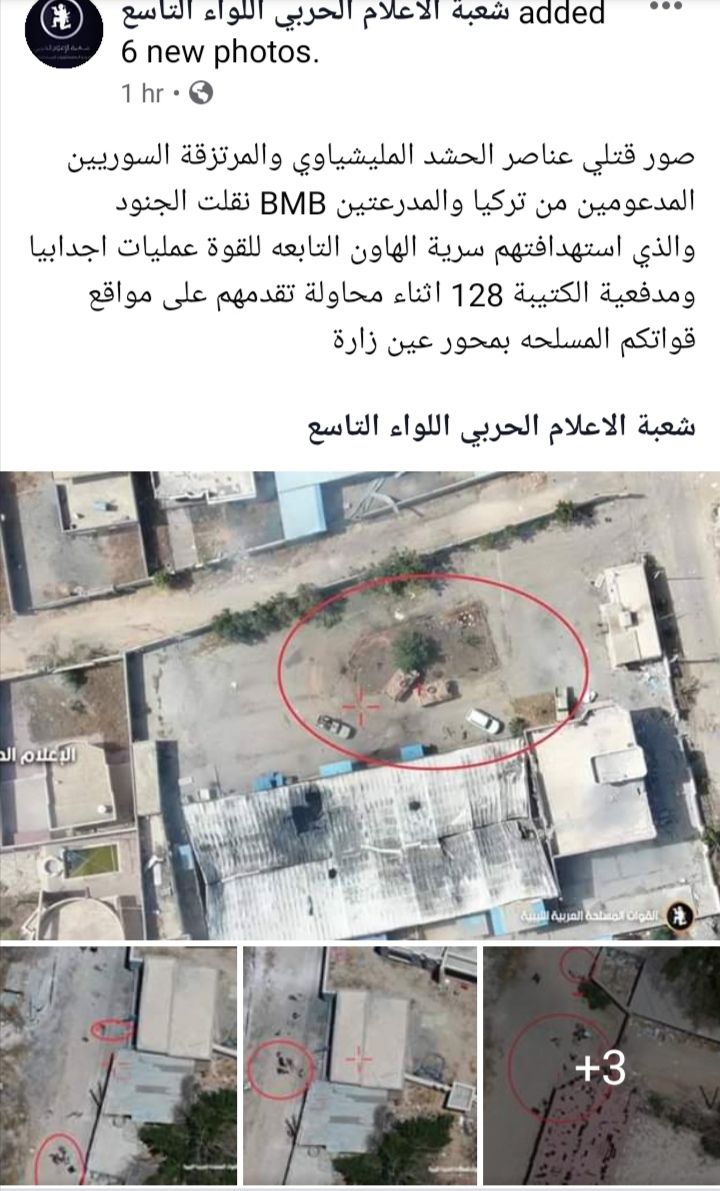Open the post's three-dot overflow menu
Screen dimensions: 720x1191
pyautogui.click(x=665, y=8)
